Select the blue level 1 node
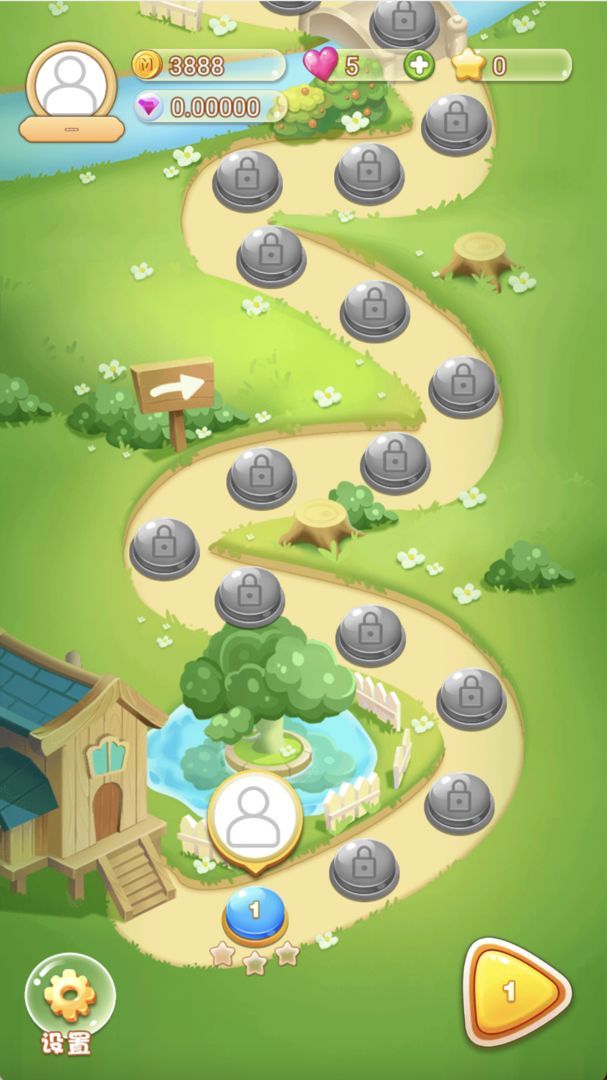 pyautogui.click(x=254, y=913)
